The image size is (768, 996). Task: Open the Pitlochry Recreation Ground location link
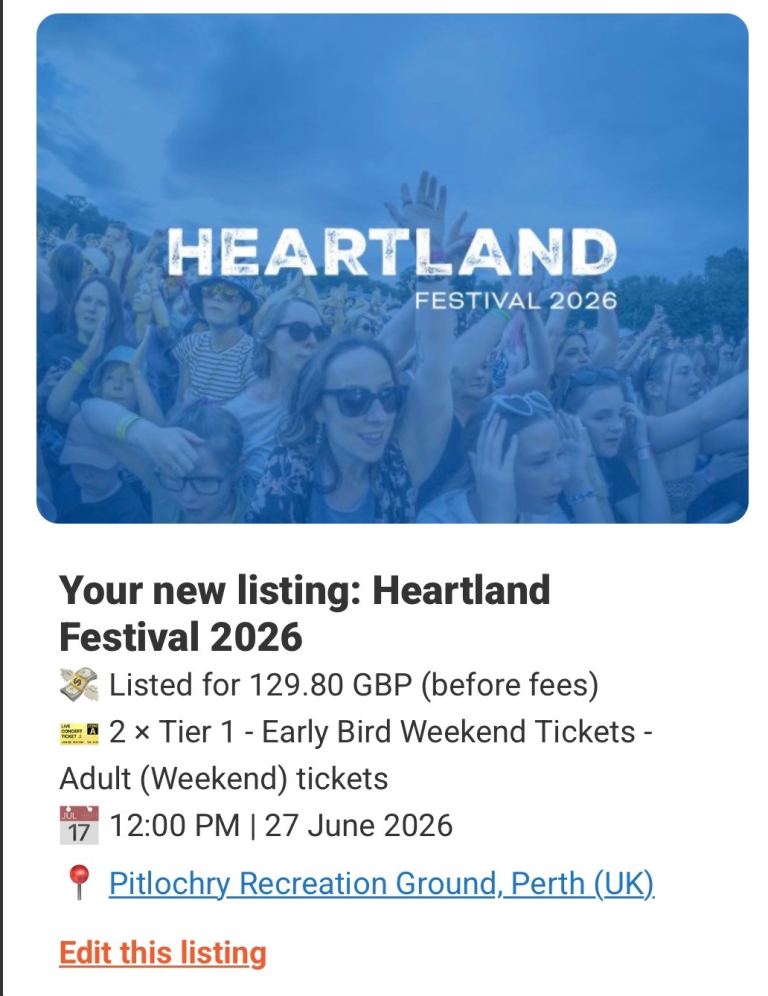[381, 883]
